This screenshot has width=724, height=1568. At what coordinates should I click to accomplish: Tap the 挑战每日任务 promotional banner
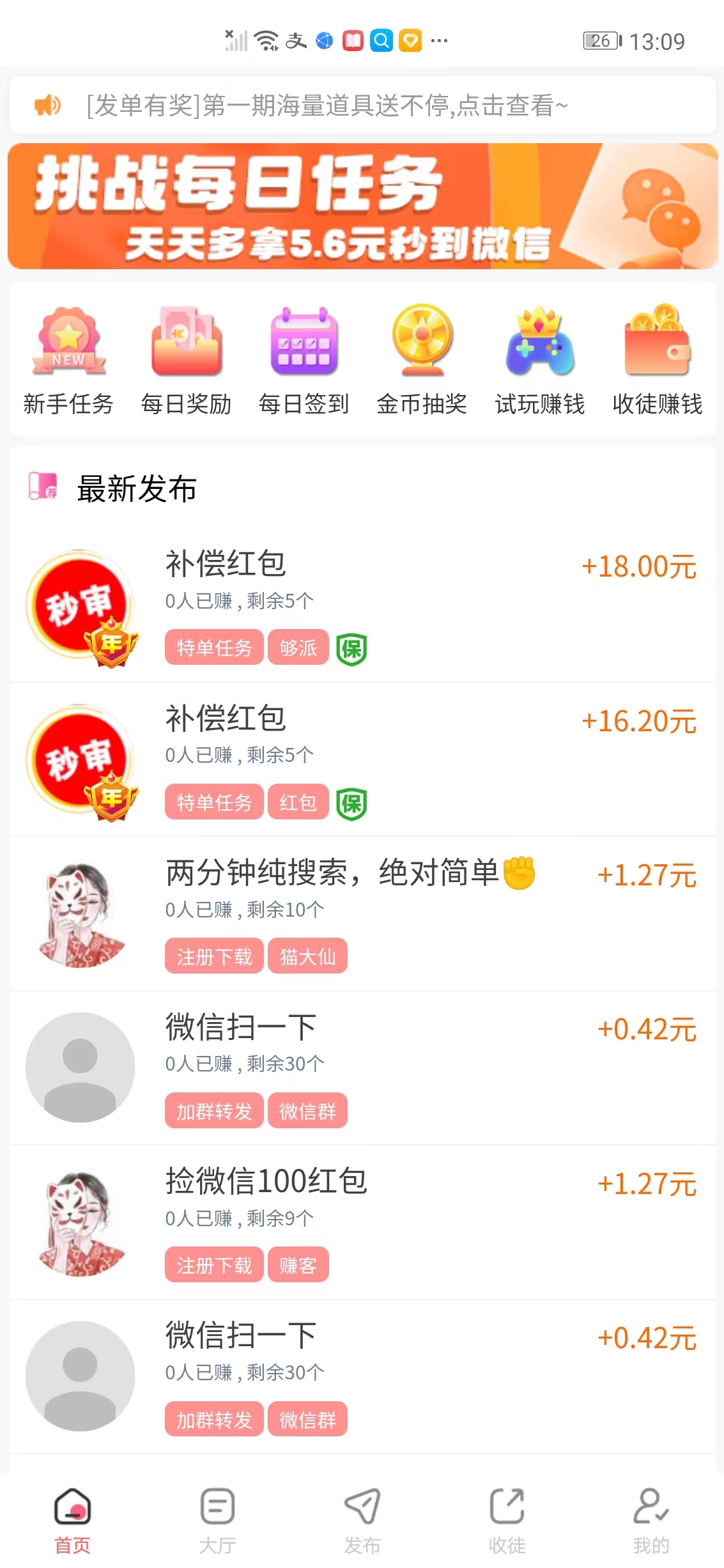point(362,207)
